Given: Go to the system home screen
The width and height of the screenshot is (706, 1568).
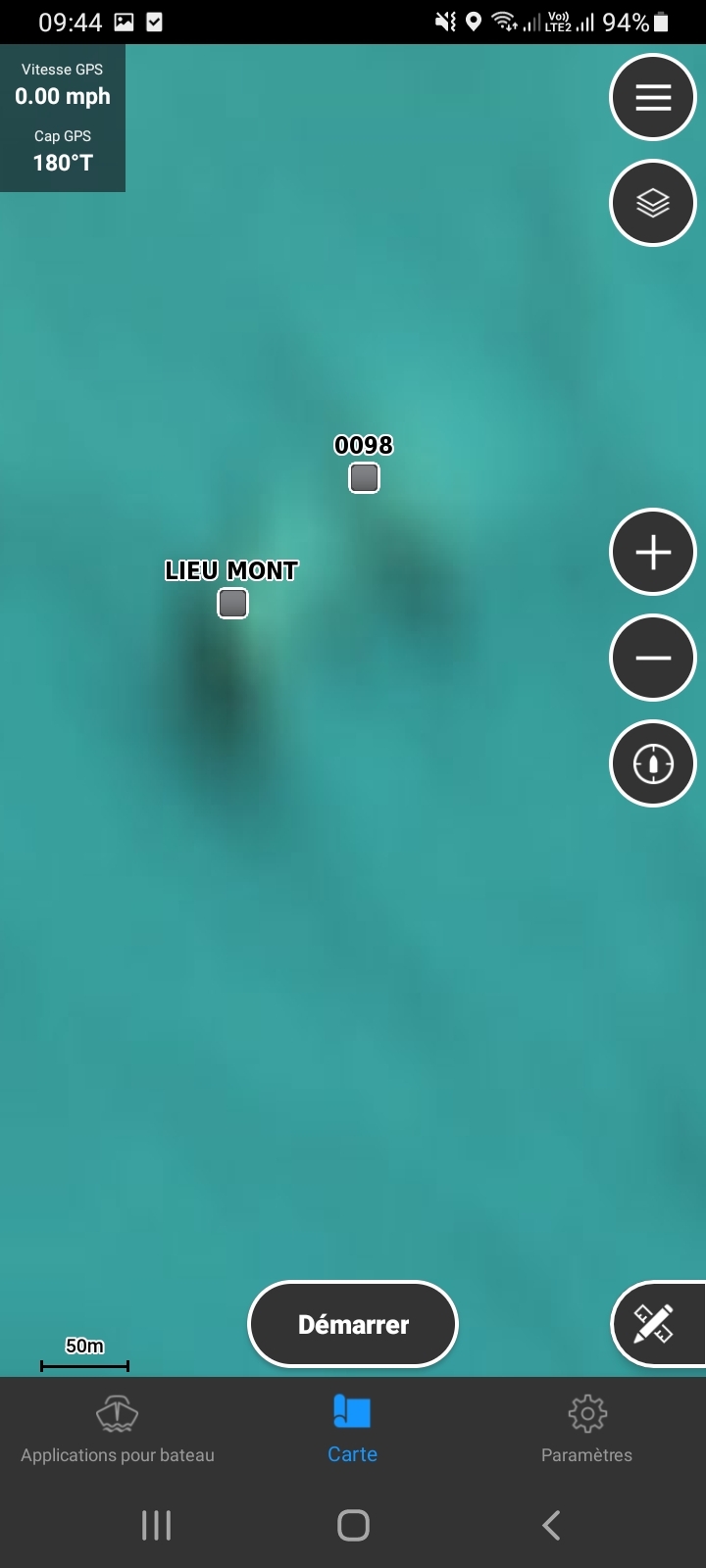Looking at the screenshot, I should 353,1525.
